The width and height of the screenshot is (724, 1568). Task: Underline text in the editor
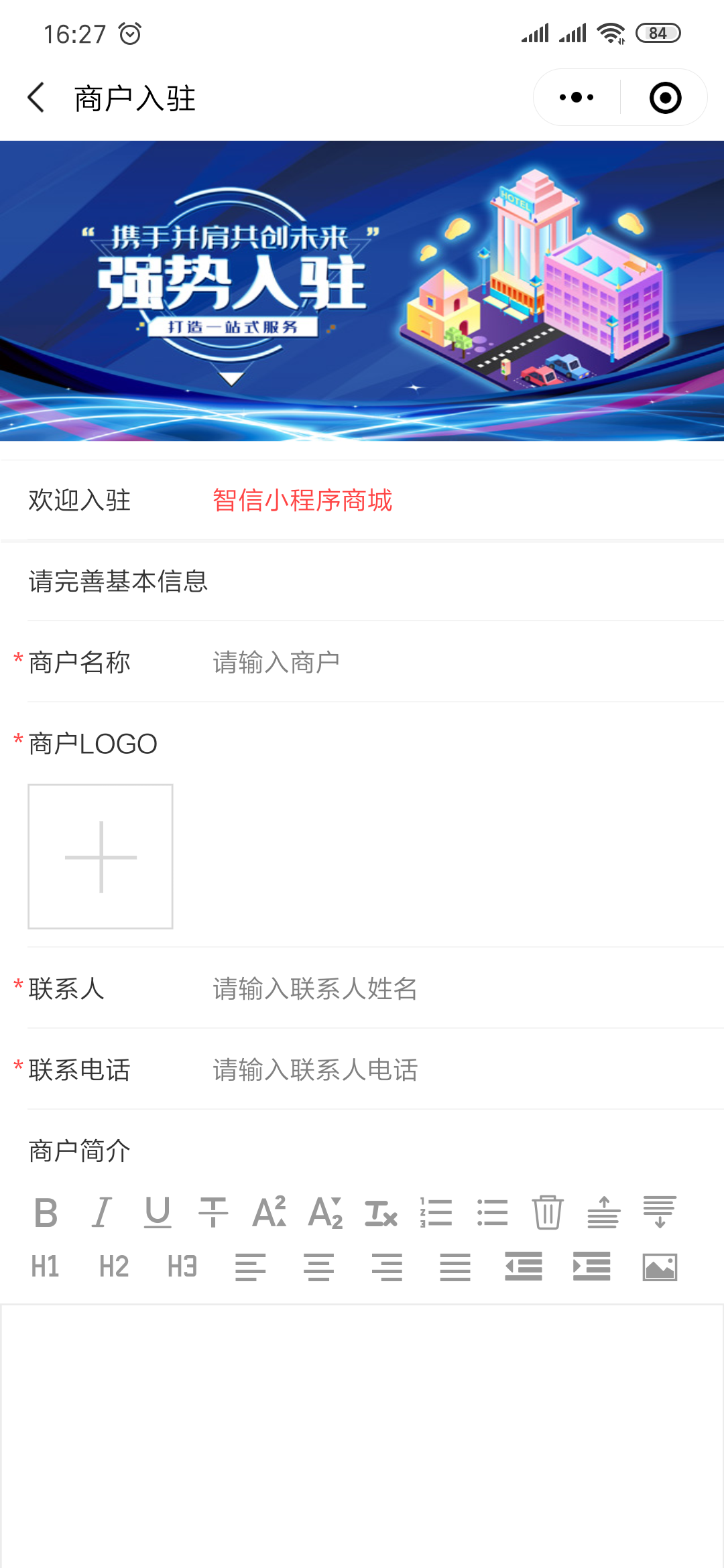pyautogui.click(x=158, y=1213)
